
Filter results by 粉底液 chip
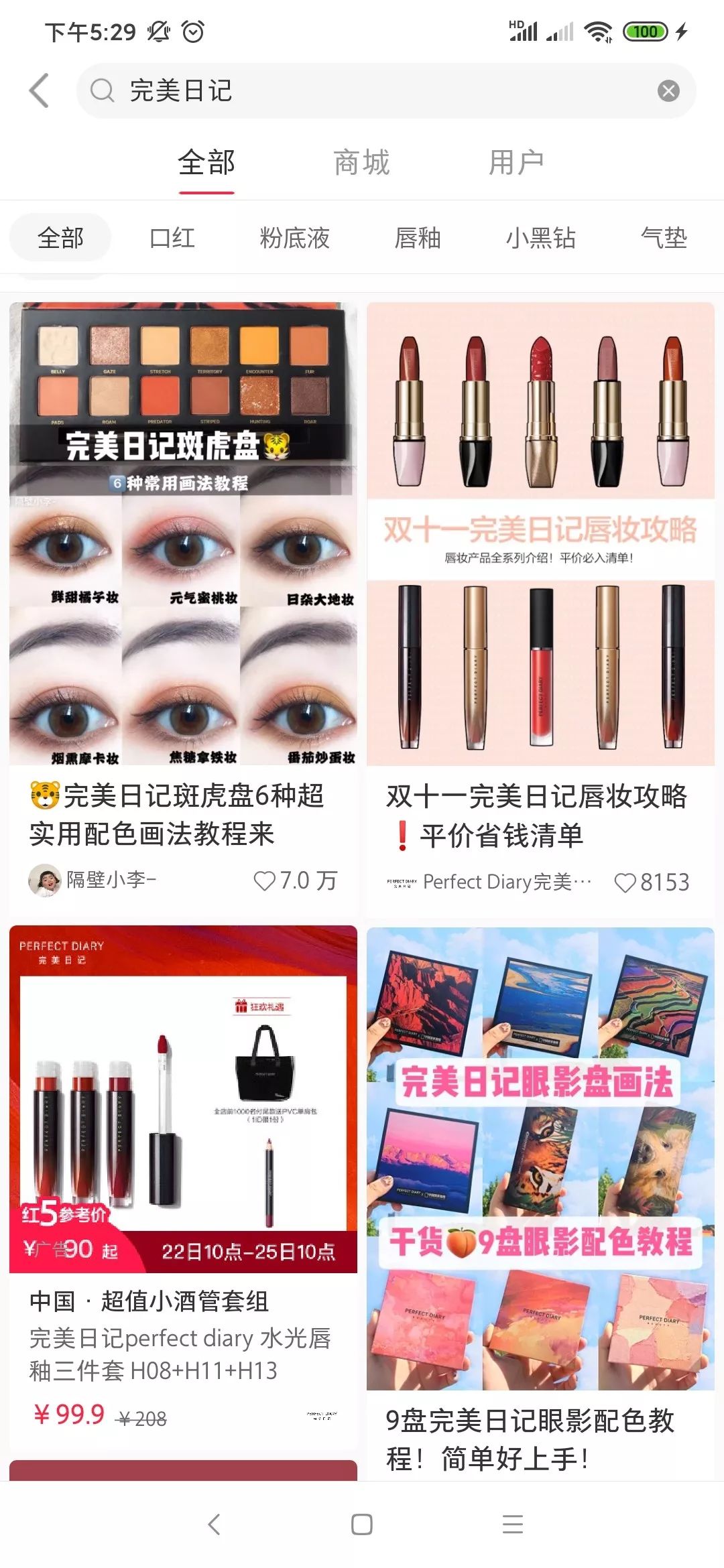(295, 238)
